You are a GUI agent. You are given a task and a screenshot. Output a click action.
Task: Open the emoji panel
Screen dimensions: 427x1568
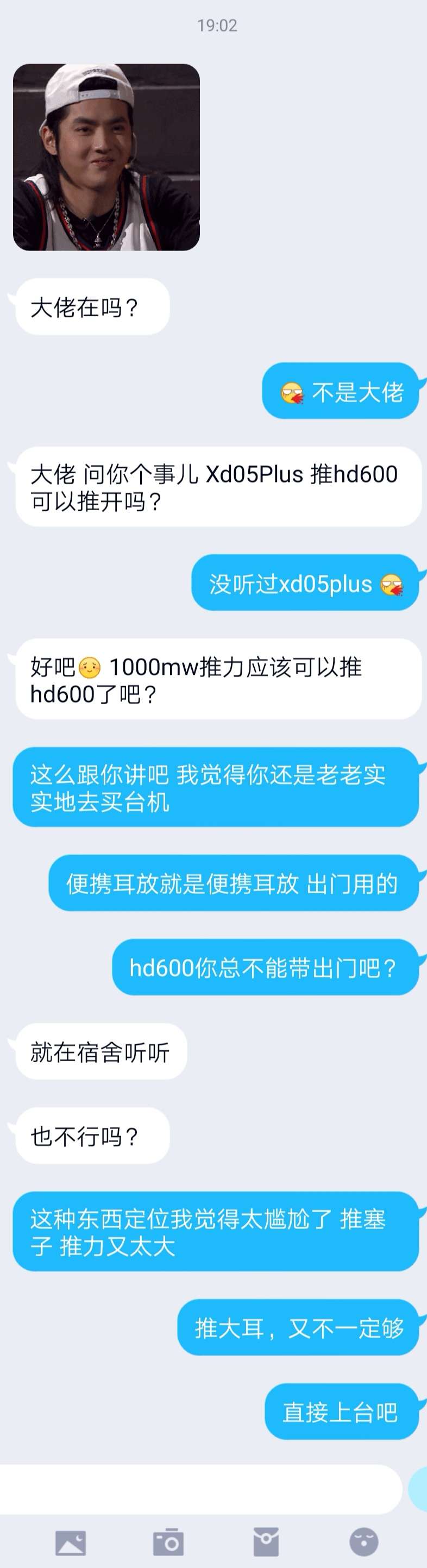[x=364, y=1543]
